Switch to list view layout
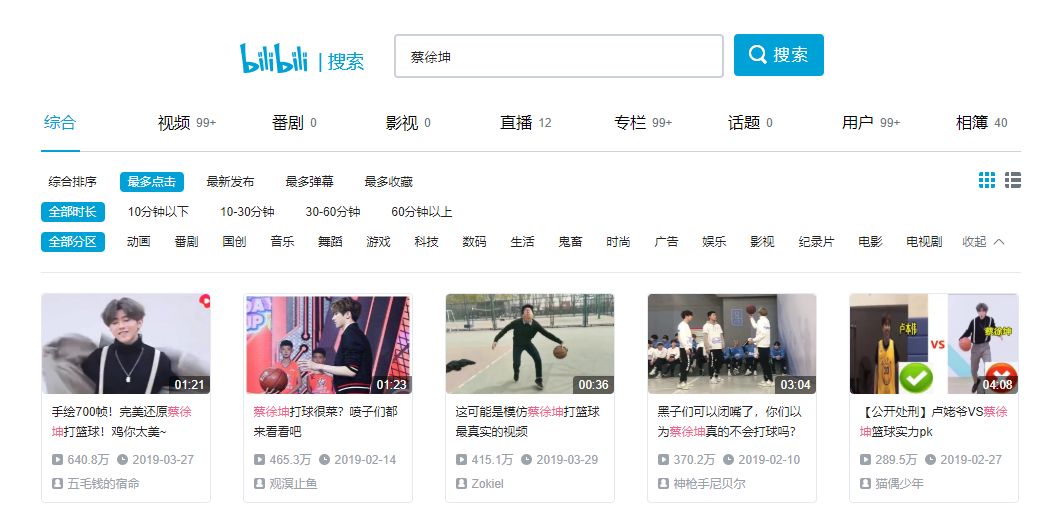Image resolution: width=1059 pixels, height=515 pixels. (x=1012, y=180)
